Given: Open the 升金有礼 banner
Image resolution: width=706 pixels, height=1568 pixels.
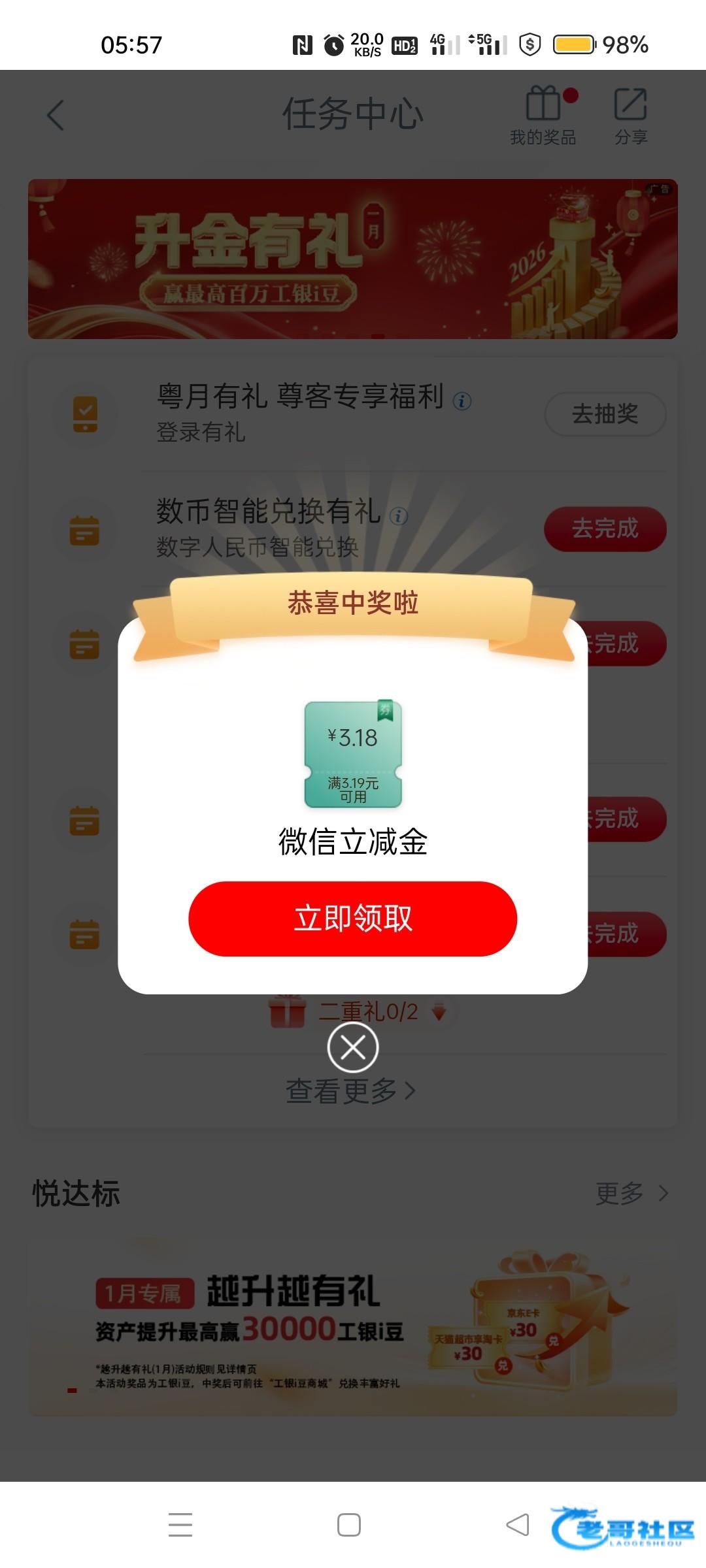Looking at the screenshot, I should tap(352, 259).
